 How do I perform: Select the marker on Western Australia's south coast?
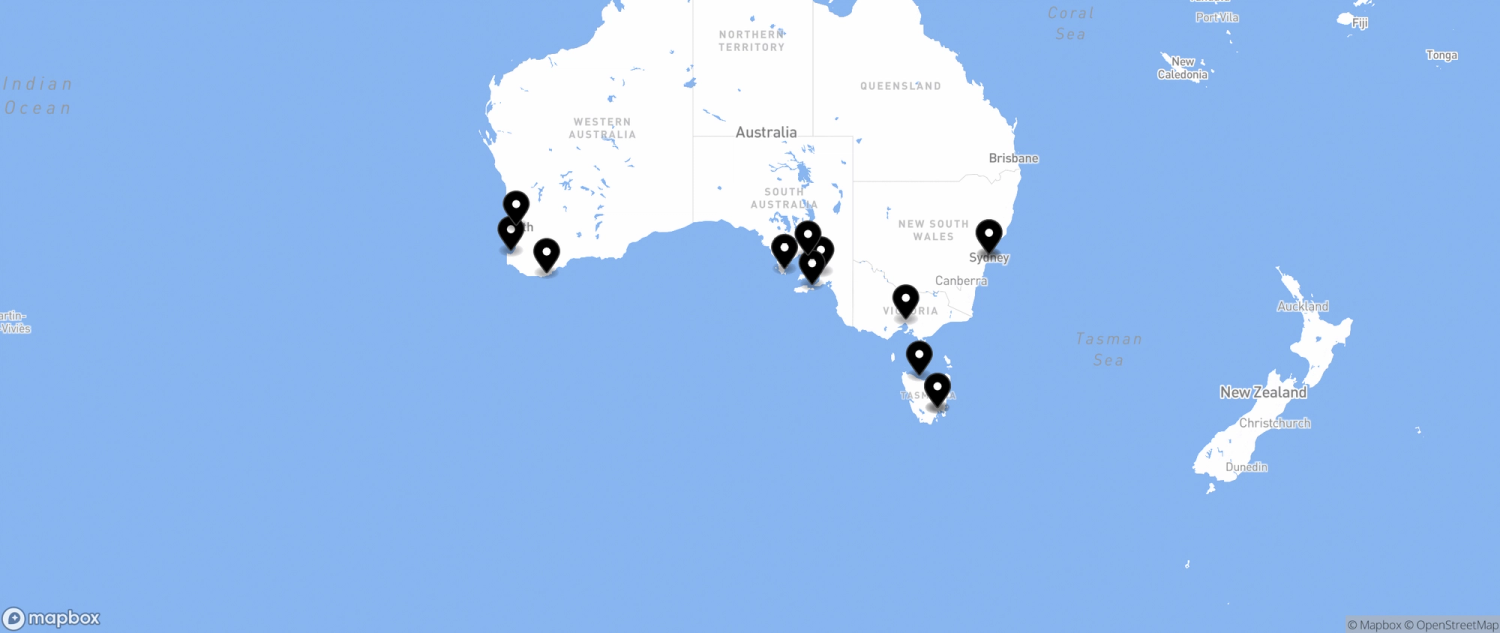tap(546, 254)
